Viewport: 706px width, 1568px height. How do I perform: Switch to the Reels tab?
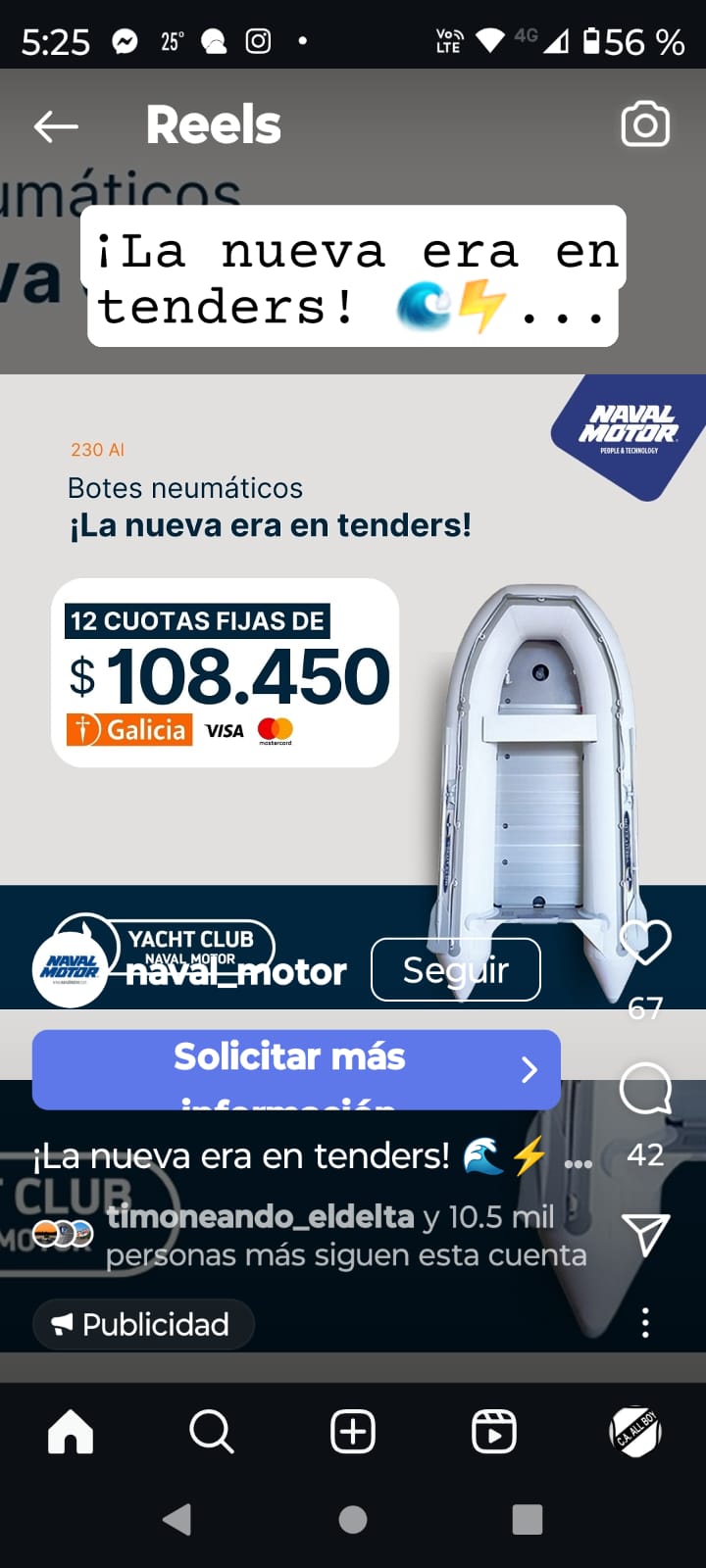tap(494, 1433)
